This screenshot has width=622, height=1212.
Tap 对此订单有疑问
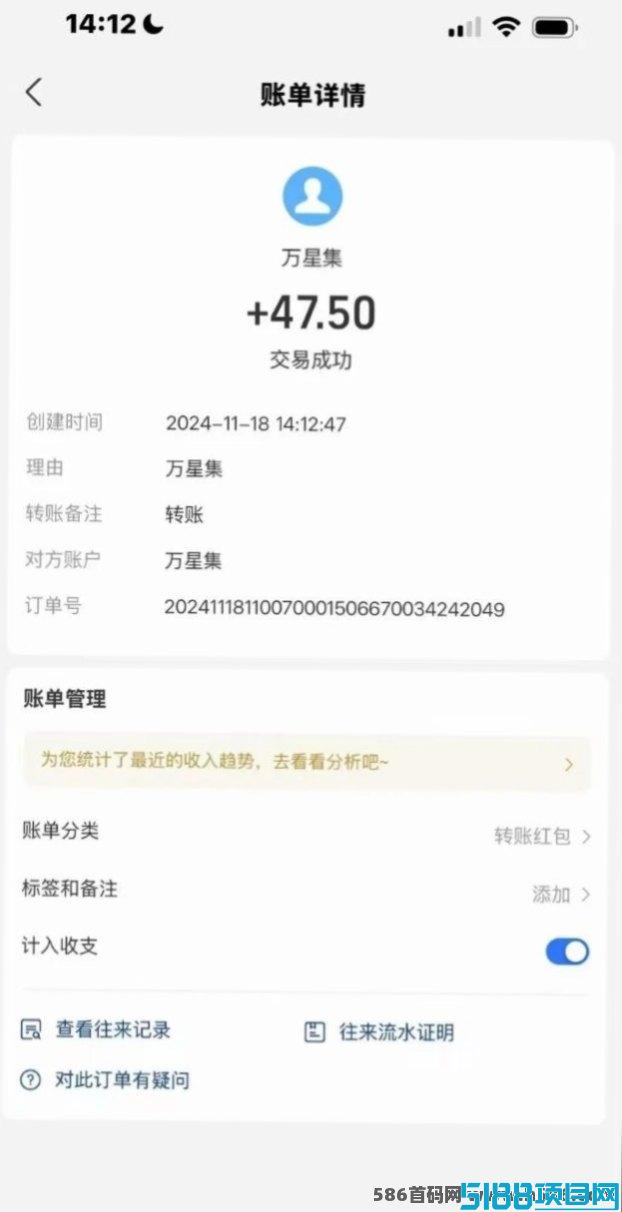pos(105,1080)
